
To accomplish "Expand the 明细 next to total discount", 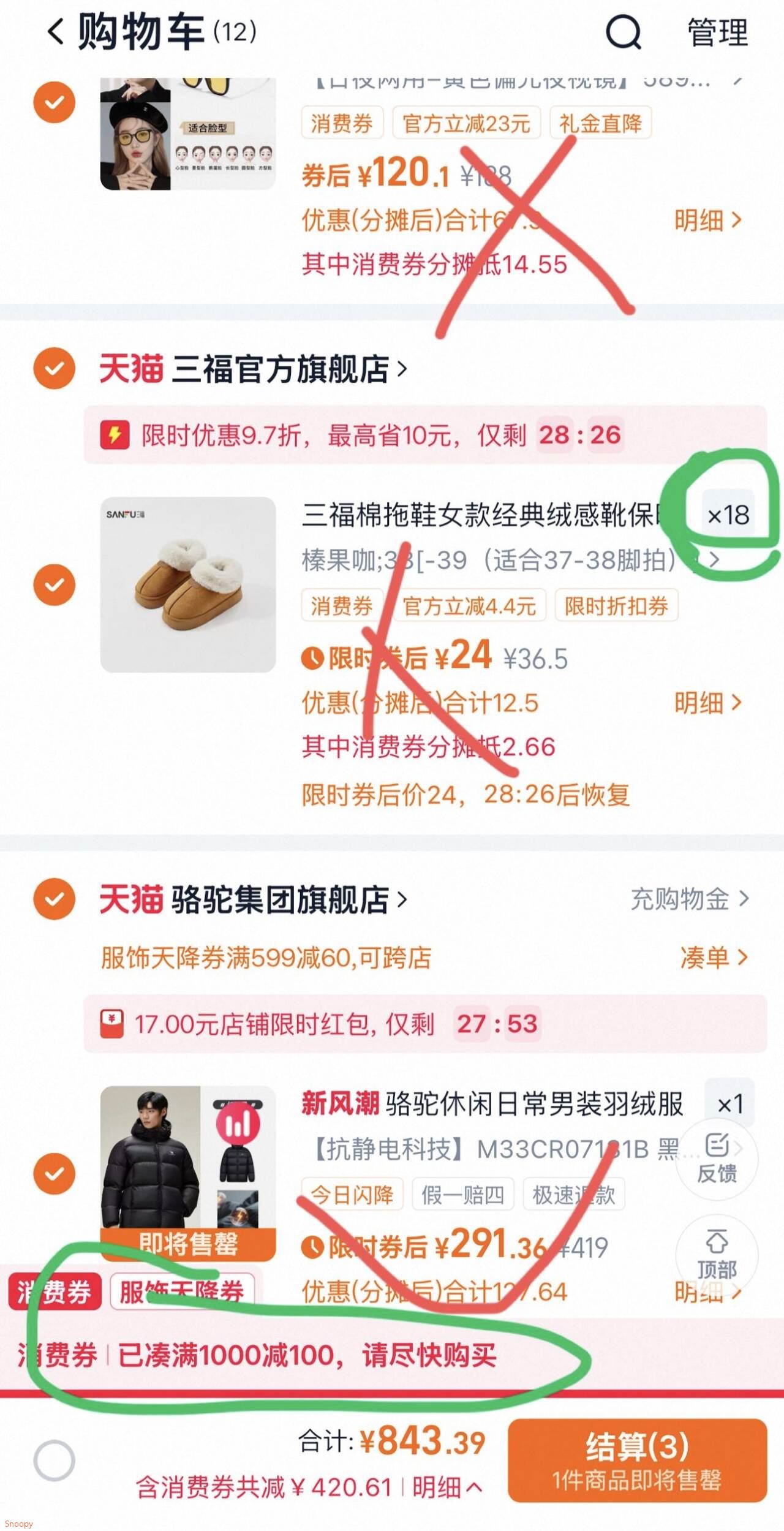I will tap(446, 1487).
